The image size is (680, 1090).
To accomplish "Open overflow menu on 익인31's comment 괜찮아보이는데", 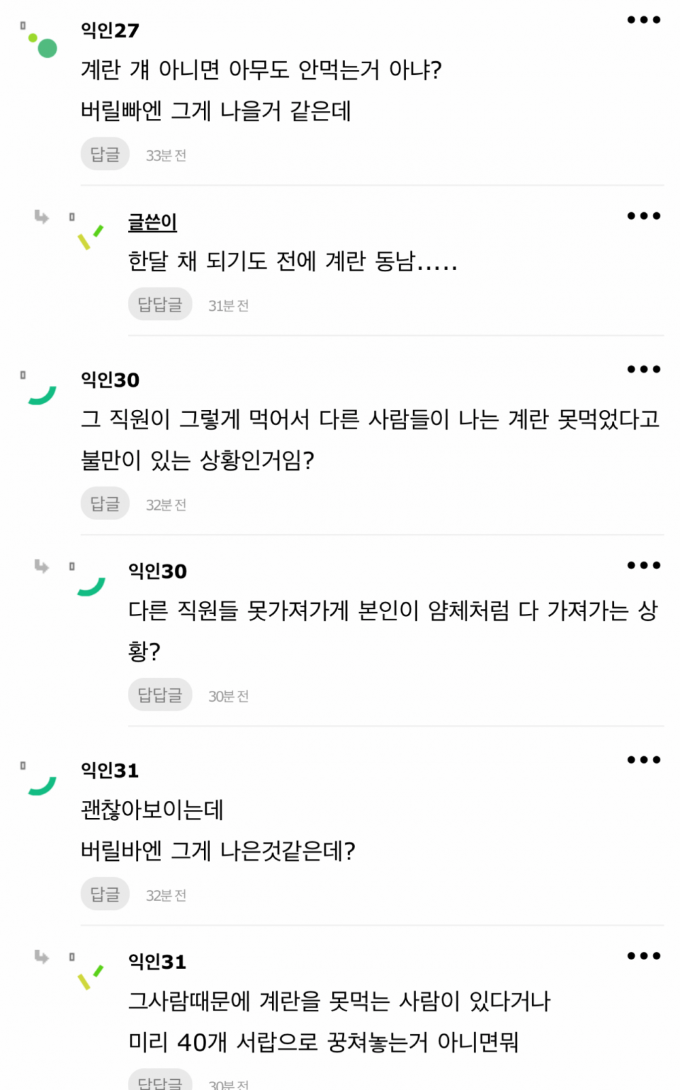I will pyautogui.click(x=644, y=760).
